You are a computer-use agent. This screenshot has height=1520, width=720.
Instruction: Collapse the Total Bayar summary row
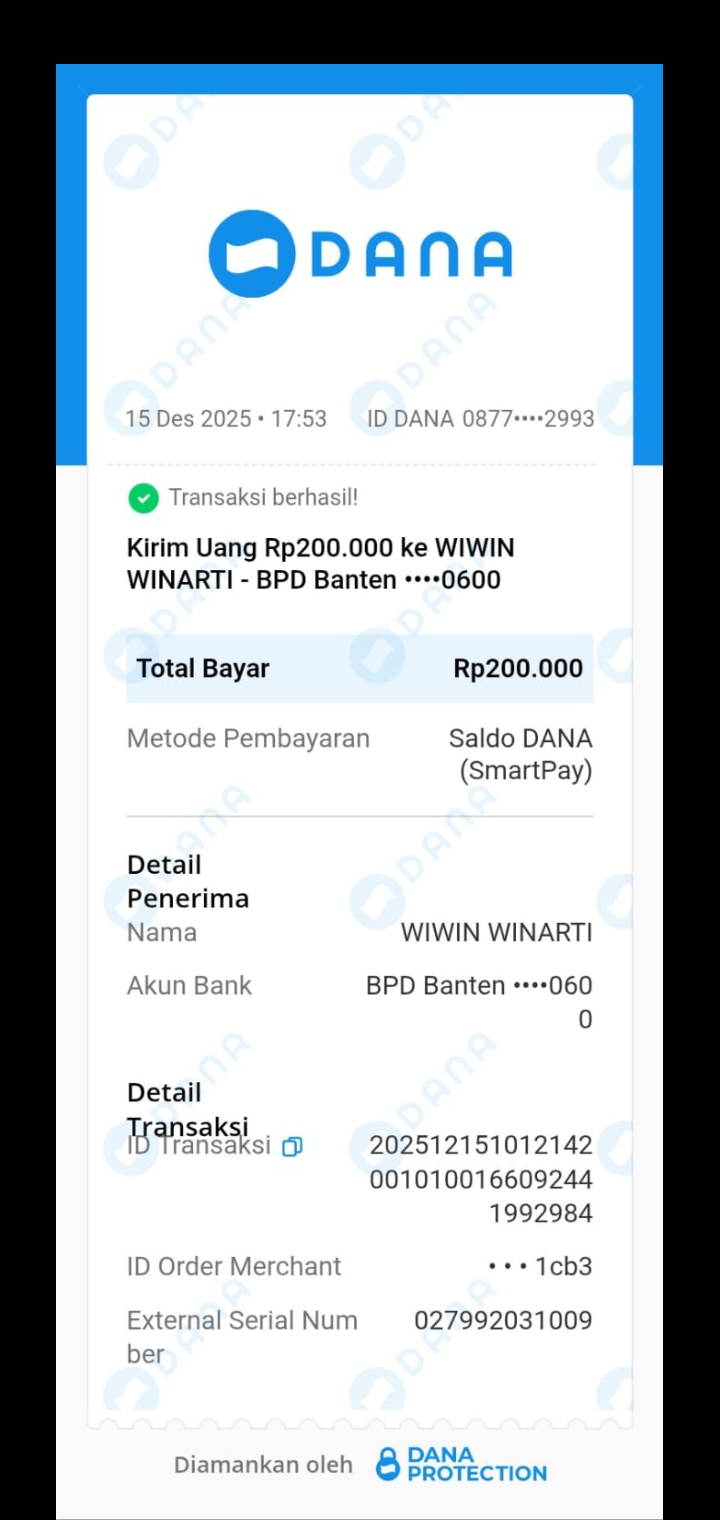click(x=360, y=668)
